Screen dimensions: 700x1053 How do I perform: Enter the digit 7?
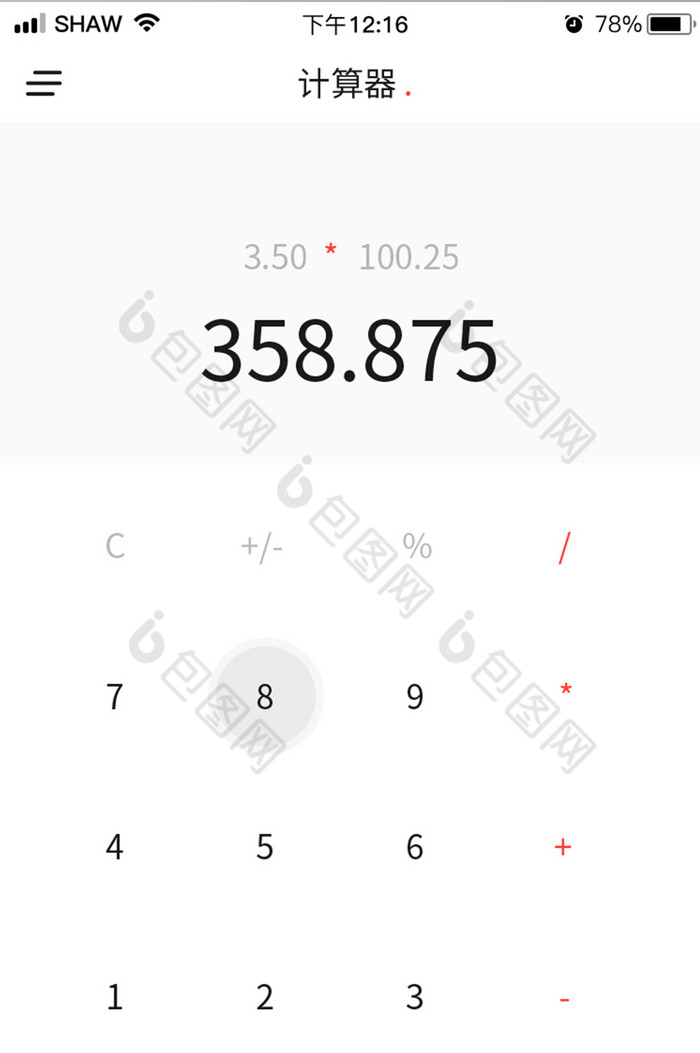coord(115,697)
